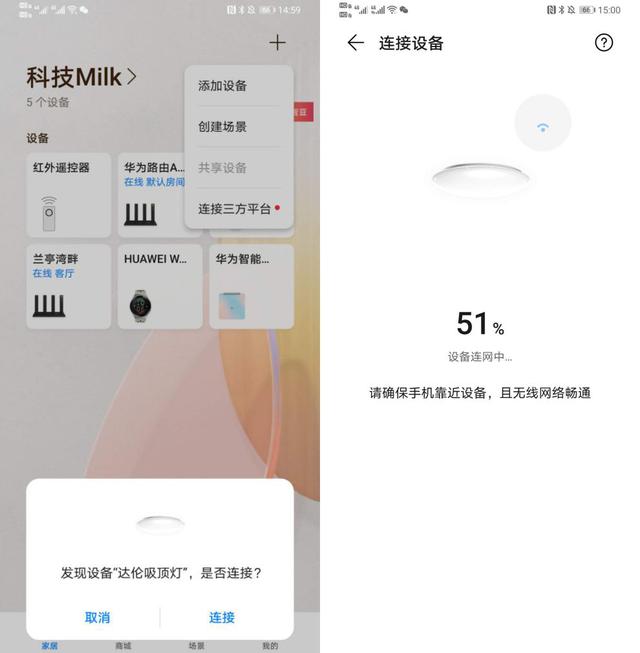The width and height of the screenshot is (640, 653).
Task: Tap 取消 to dismiss the device prompt
Action: click(x=97, y=617)
